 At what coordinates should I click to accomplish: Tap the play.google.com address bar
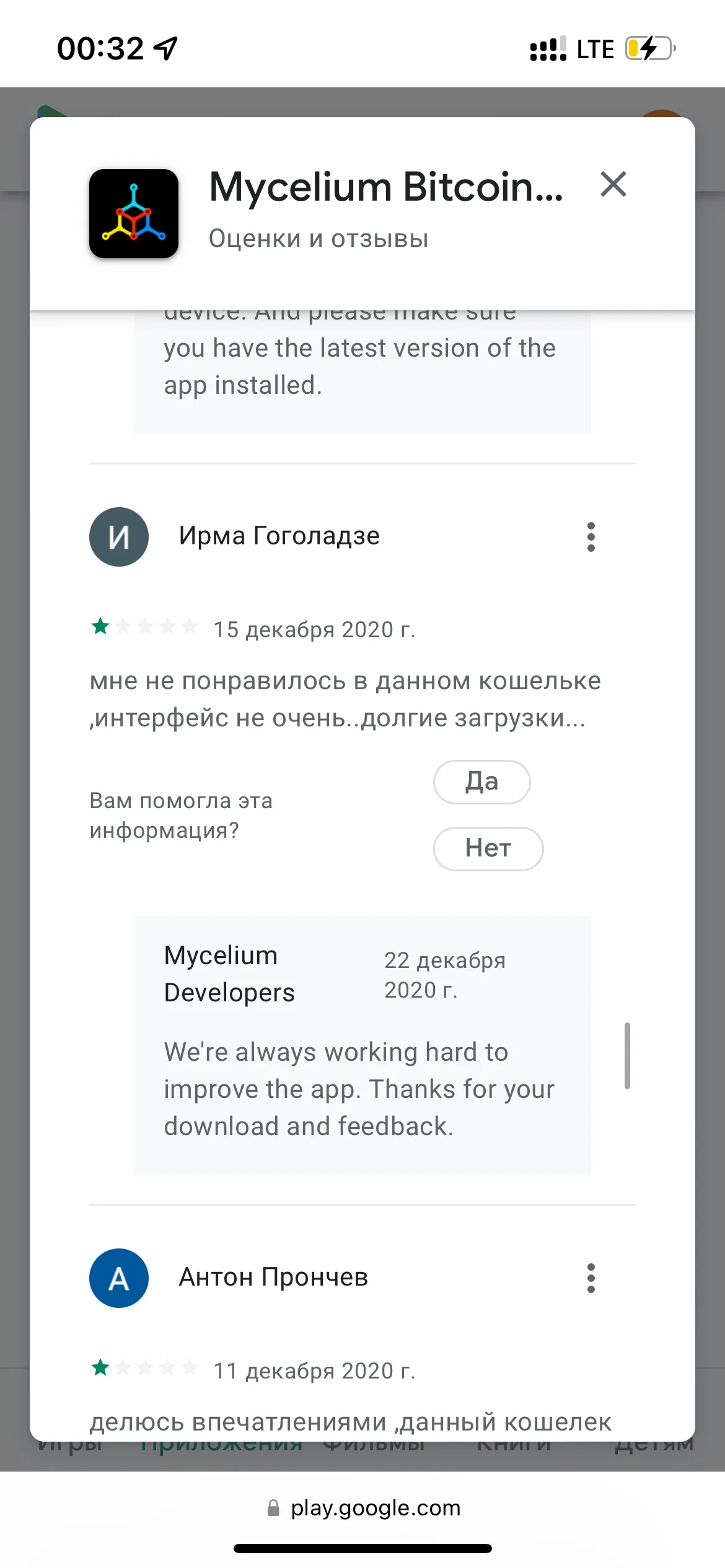click(364, 1508)
